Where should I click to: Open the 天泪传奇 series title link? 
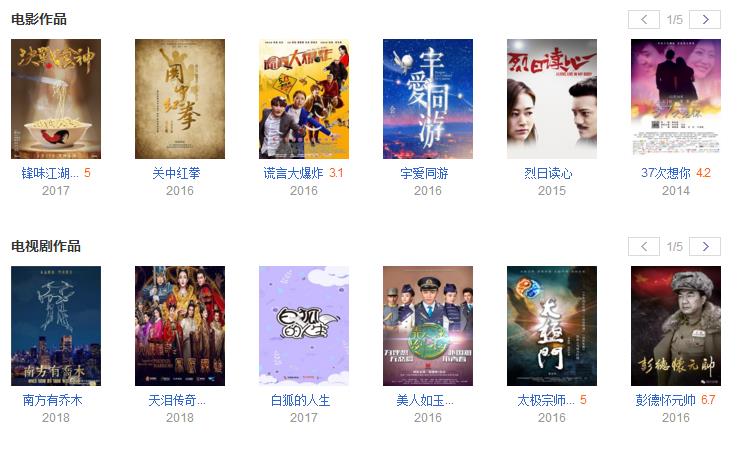(177, 400)
